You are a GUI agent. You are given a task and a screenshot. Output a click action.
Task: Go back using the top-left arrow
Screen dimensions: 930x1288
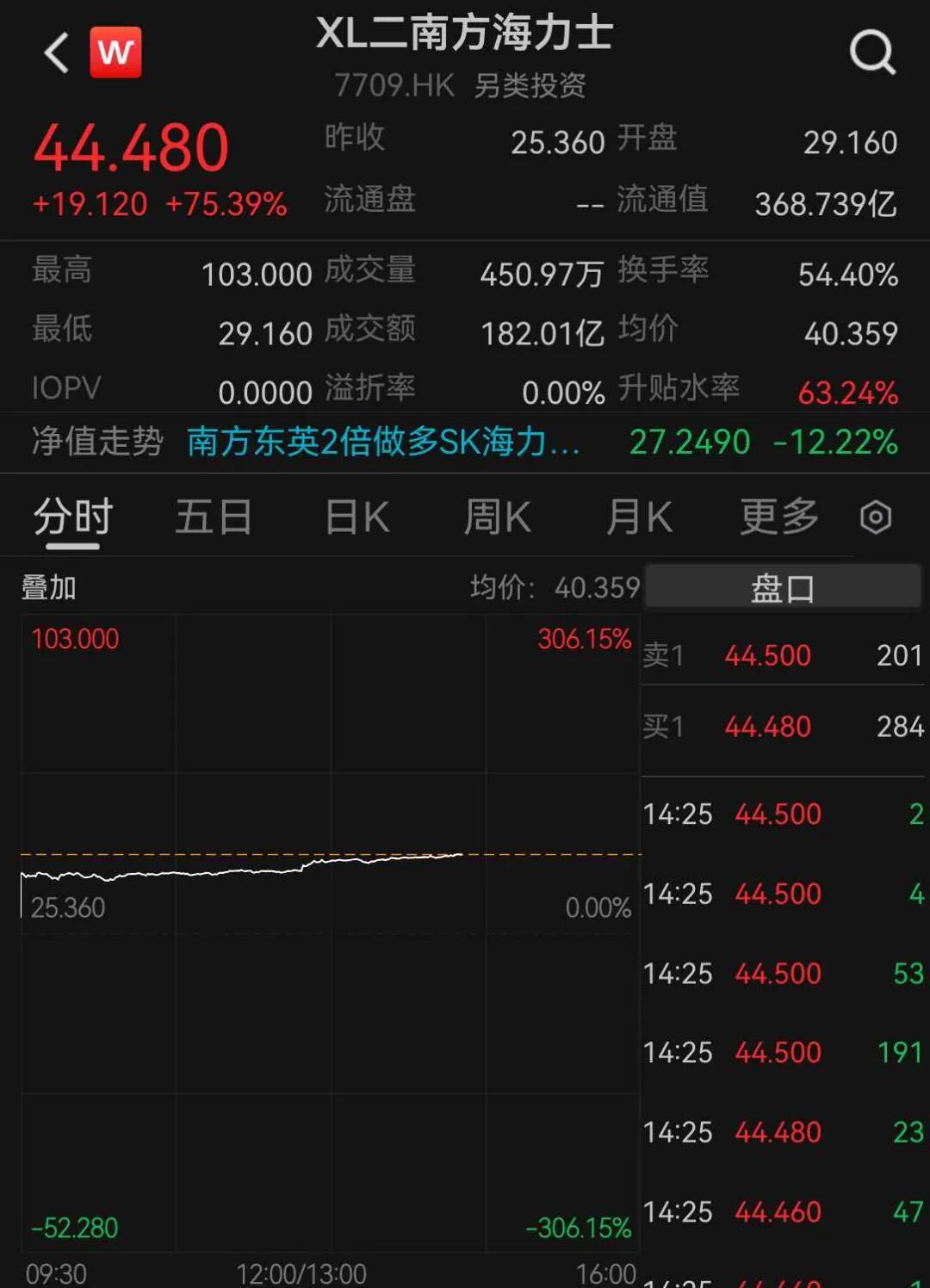pos(57,53)
